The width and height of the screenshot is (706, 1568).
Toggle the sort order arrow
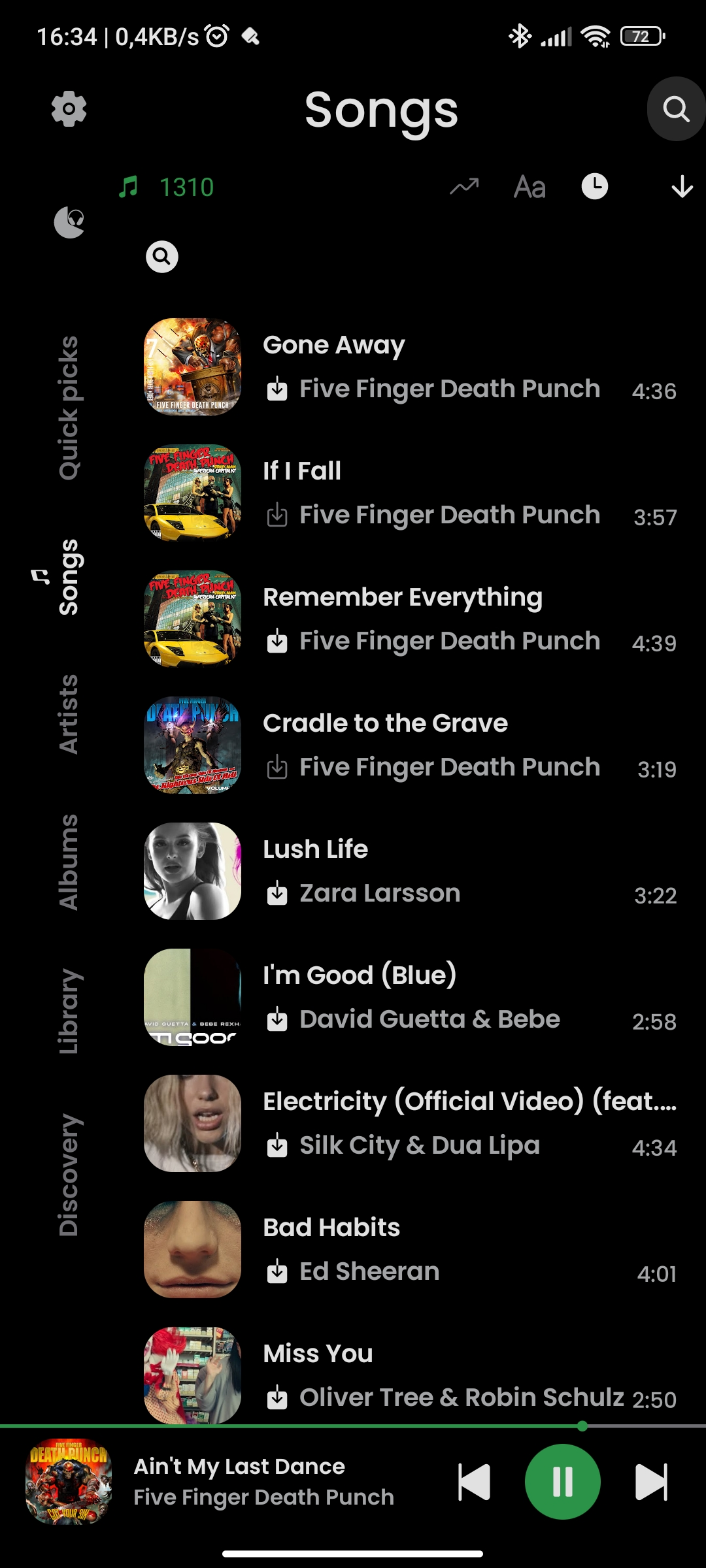(x=682, y=187)
